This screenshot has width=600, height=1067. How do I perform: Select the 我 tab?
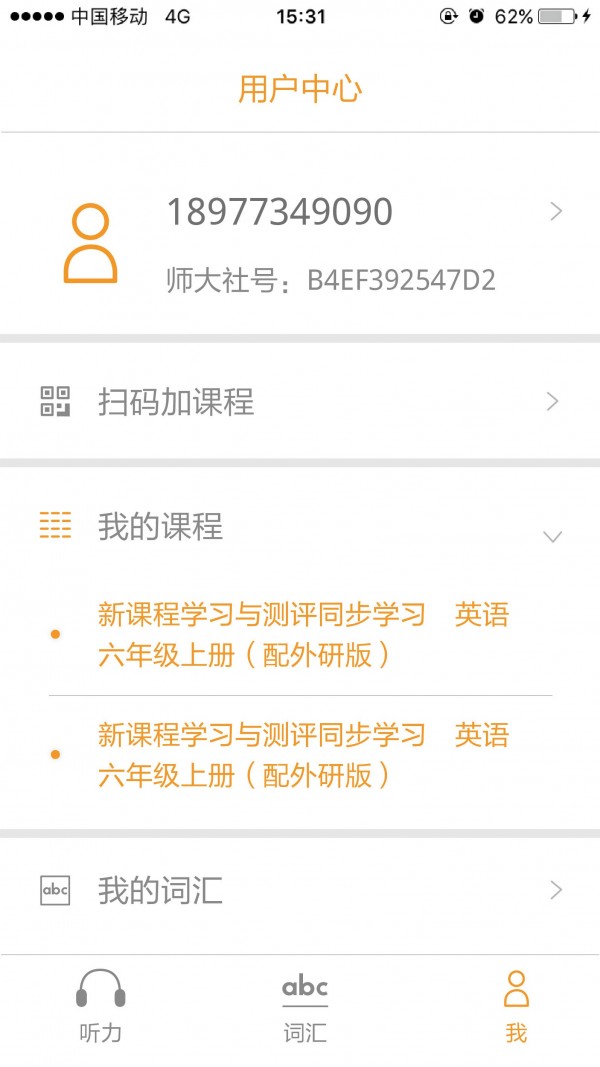click(516, 1006)
